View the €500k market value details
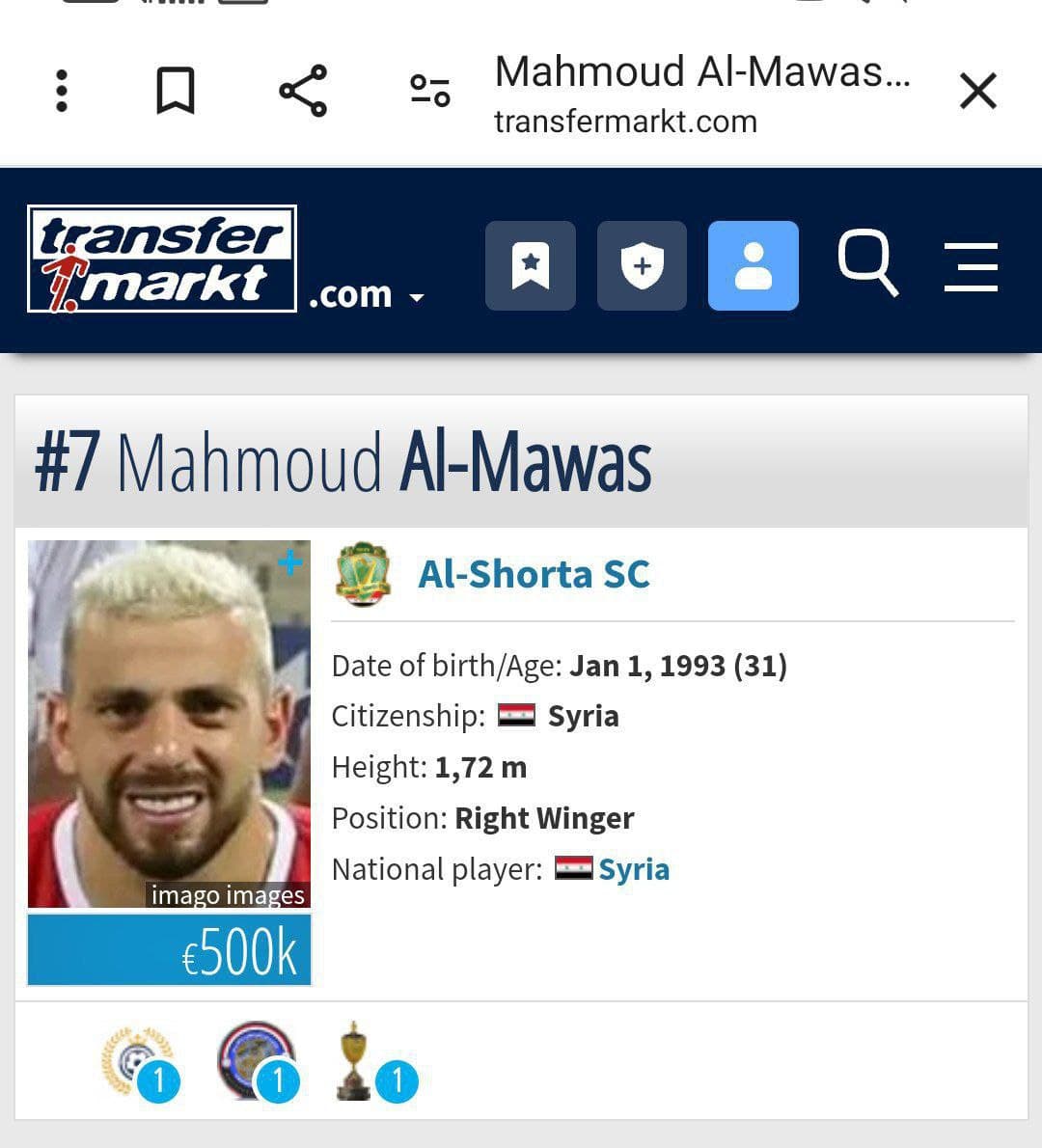The image size is (1042, 1148). pos(170,951)
